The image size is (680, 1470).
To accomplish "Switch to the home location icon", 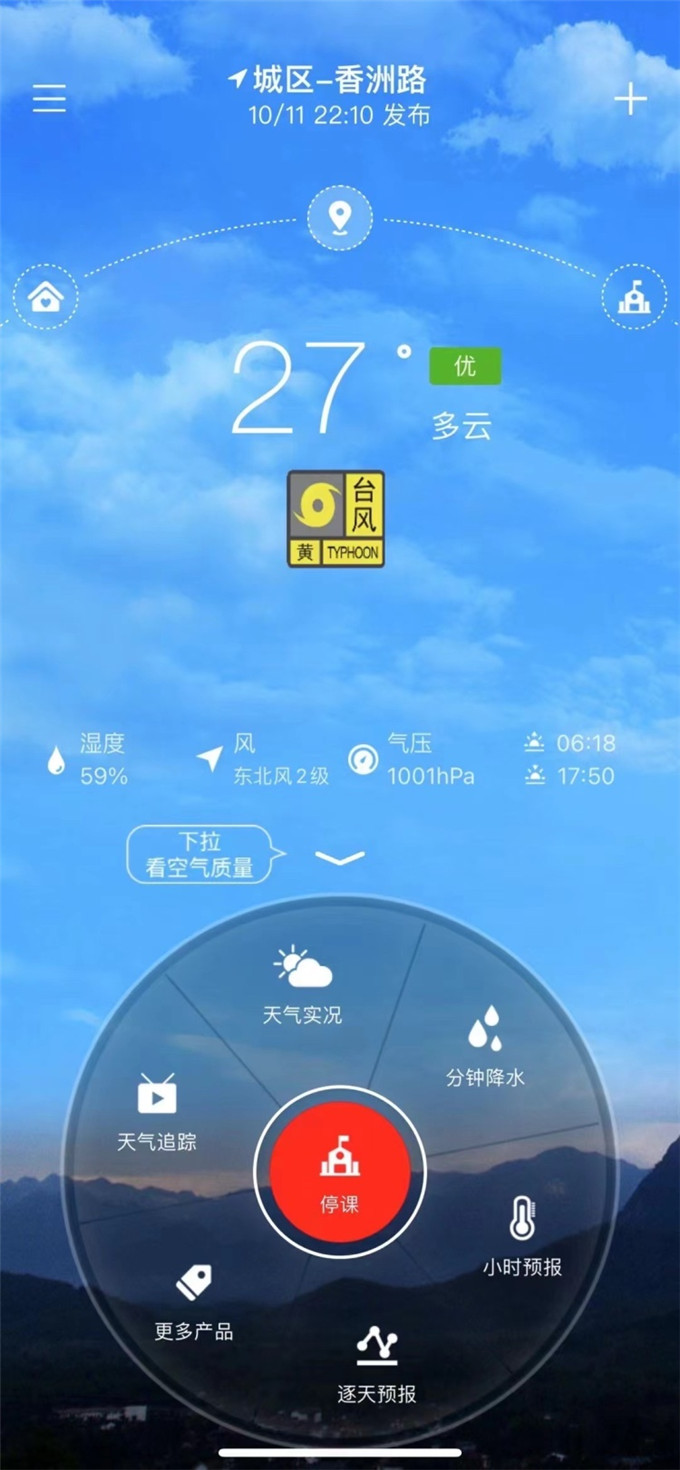I will click(46, 296).
